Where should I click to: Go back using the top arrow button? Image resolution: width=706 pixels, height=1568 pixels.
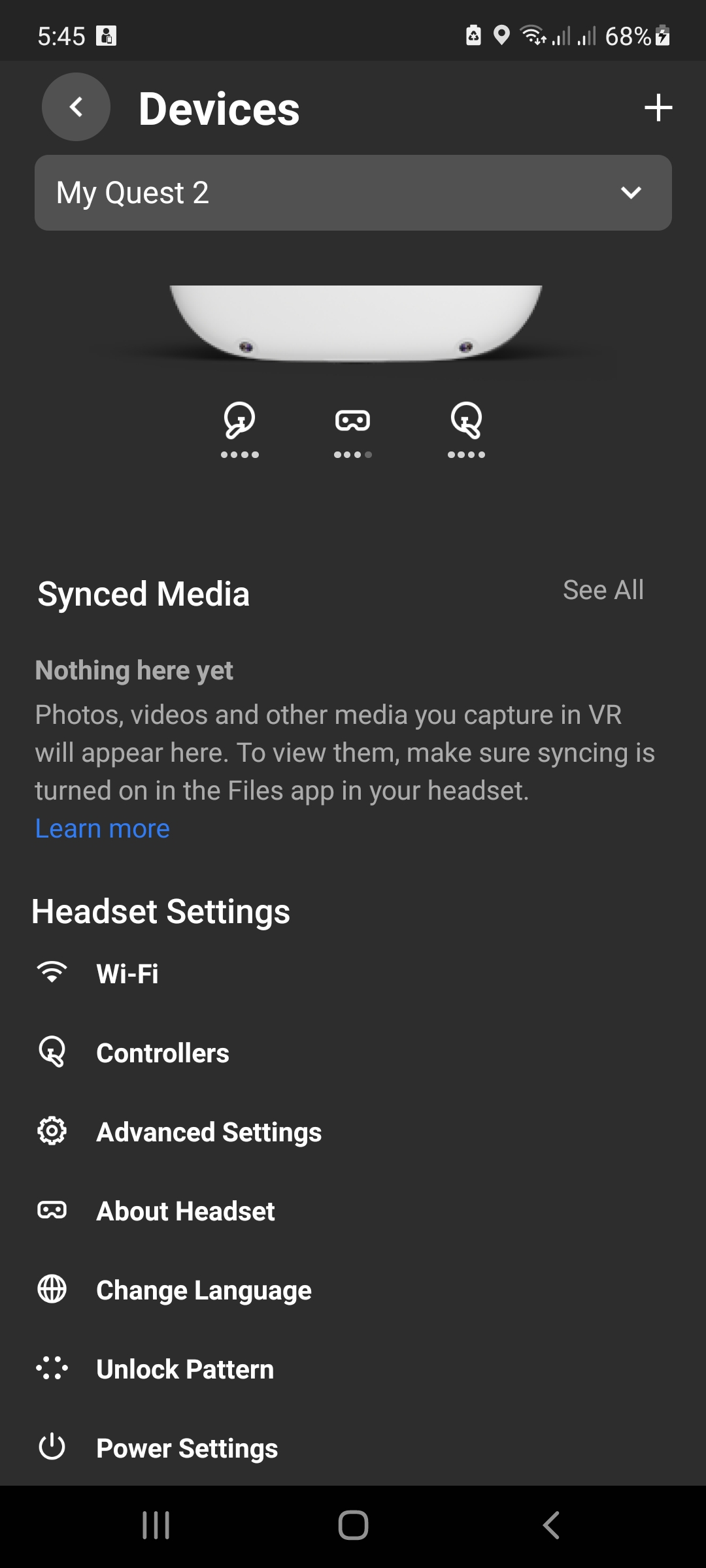76,107
